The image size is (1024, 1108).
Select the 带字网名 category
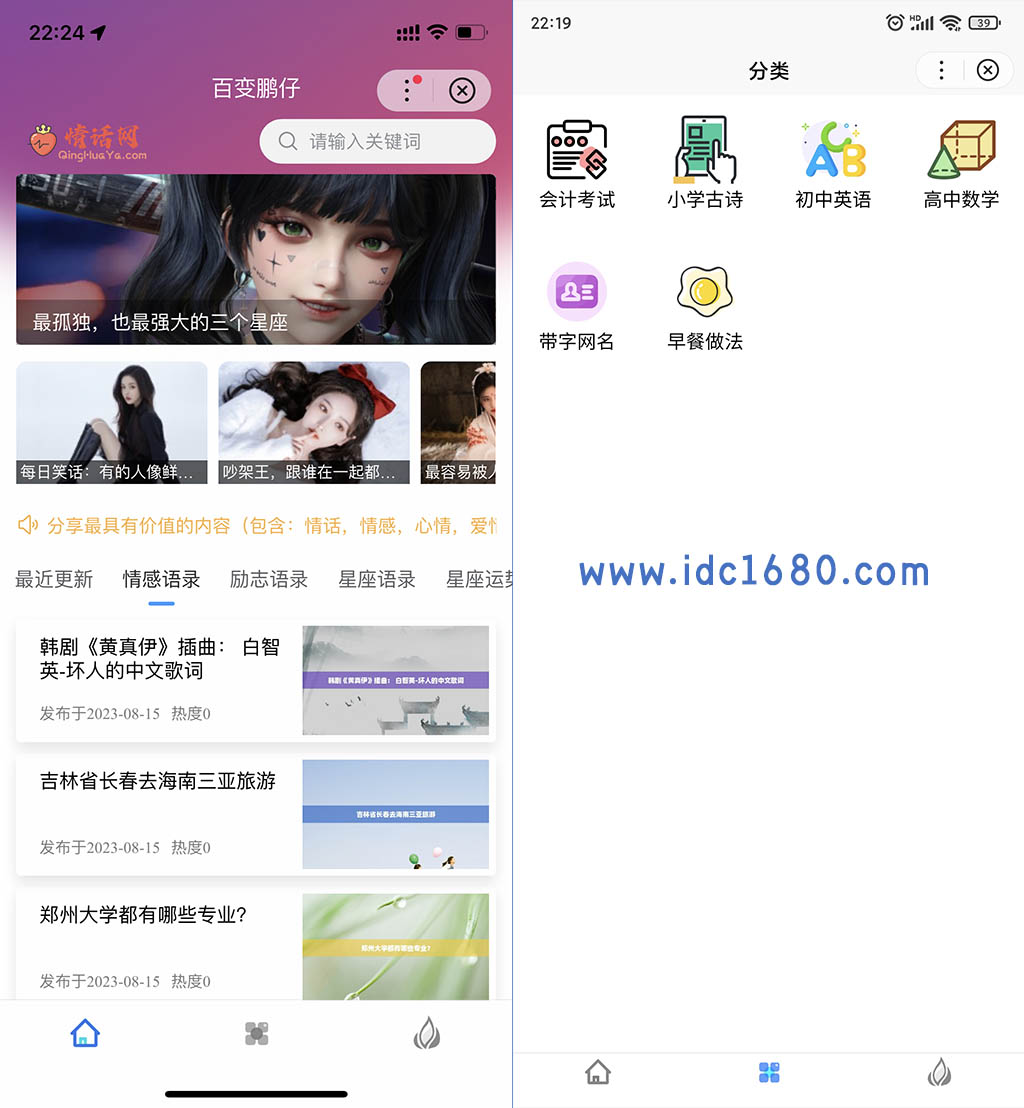coord(577,307)
